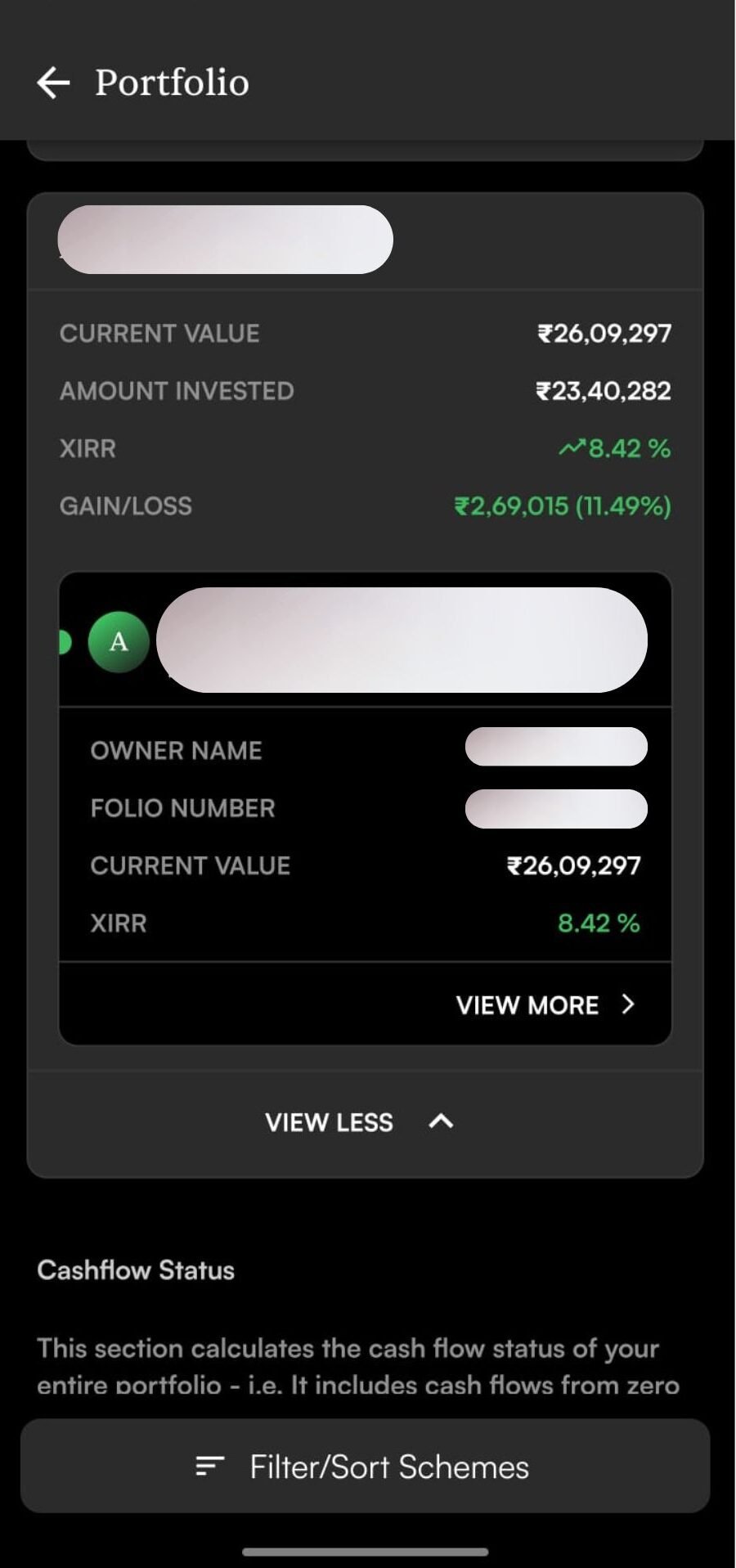Select the green "A" scheme avatar
This screenshot has width=736, height=1568.
(118, 643)
